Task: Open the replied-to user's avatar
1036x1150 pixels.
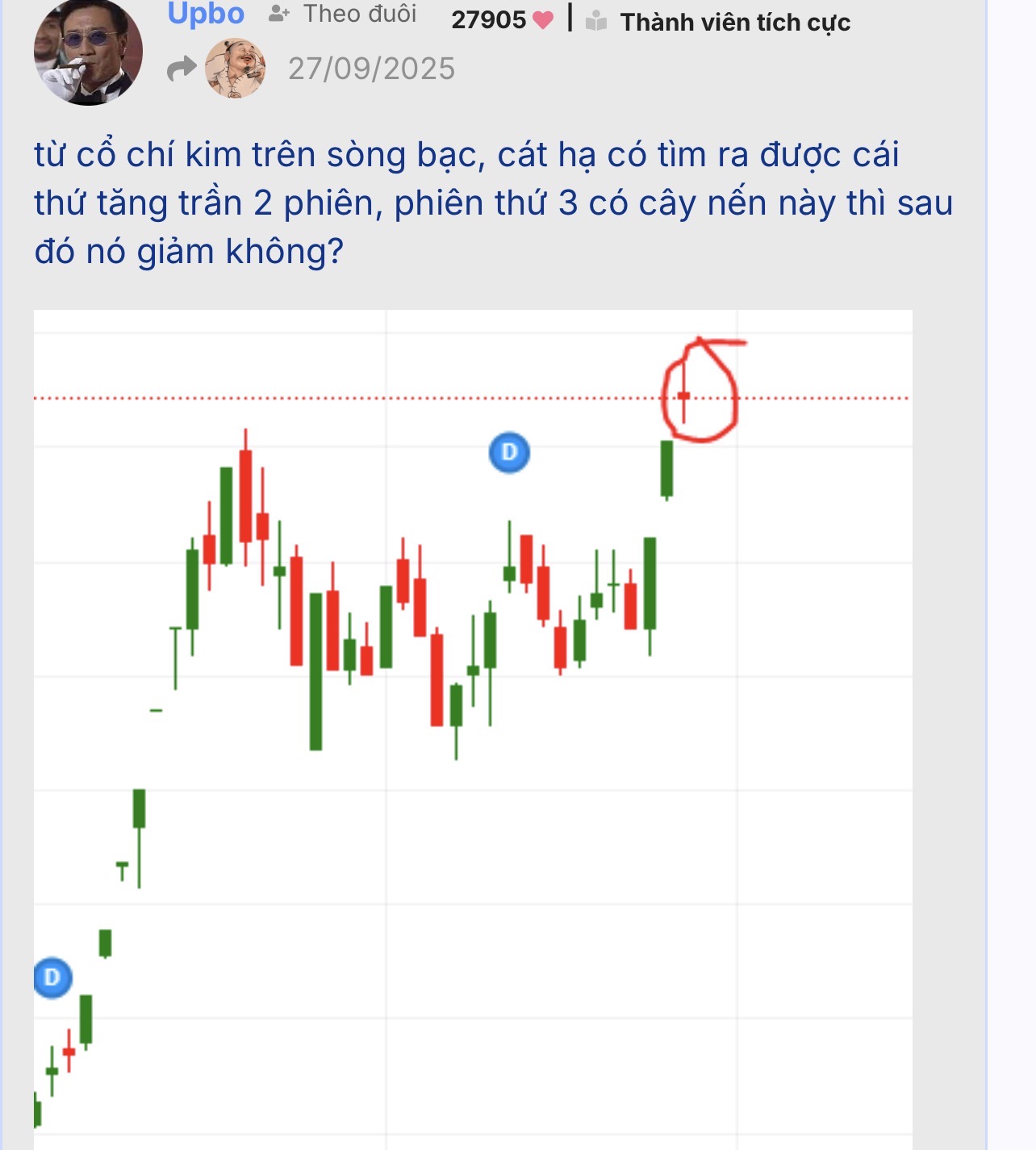Action: [x=235, y=69]
